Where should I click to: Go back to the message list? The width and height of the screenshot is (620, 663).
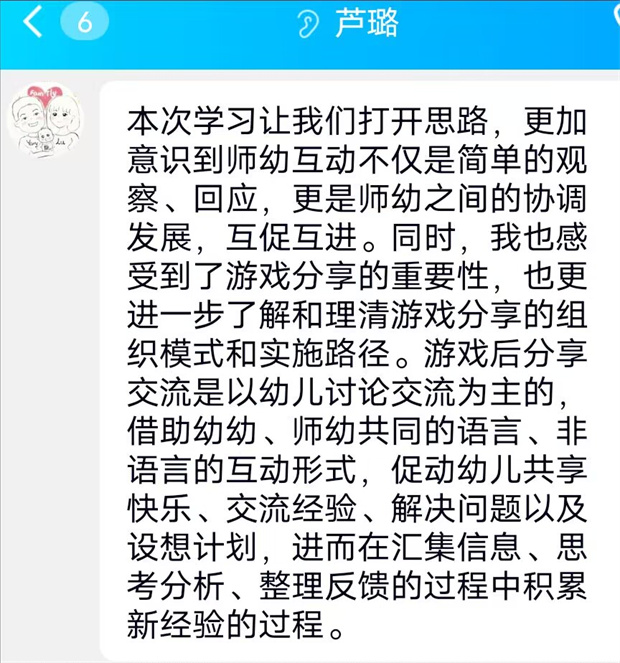click(33, 22)
